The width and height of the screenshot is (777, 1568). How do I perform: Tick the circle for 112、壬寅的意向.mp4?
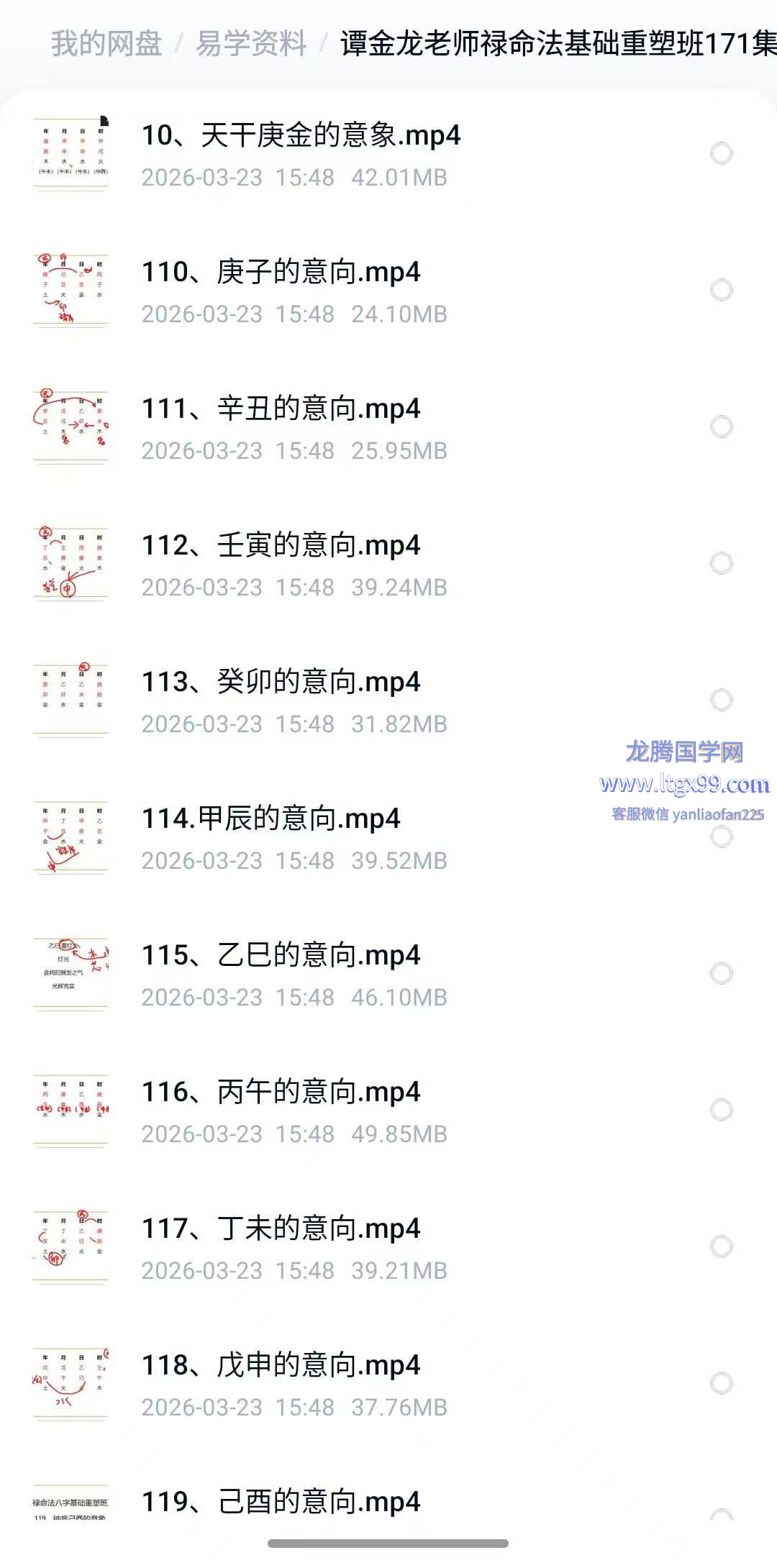pos(721,563)
